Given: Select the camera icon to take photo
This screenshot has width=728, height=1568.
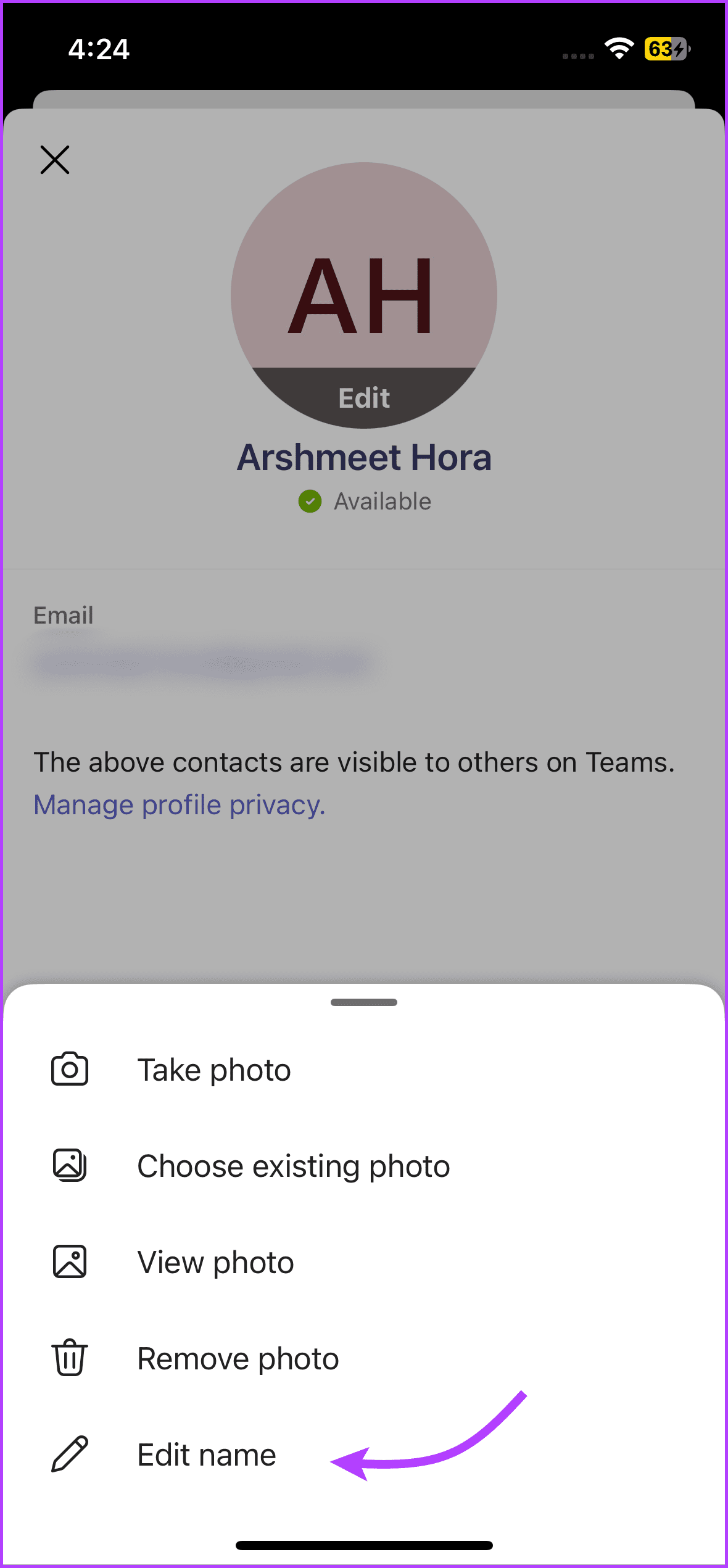Looking at the screenshot, I should coord(70,1069).
